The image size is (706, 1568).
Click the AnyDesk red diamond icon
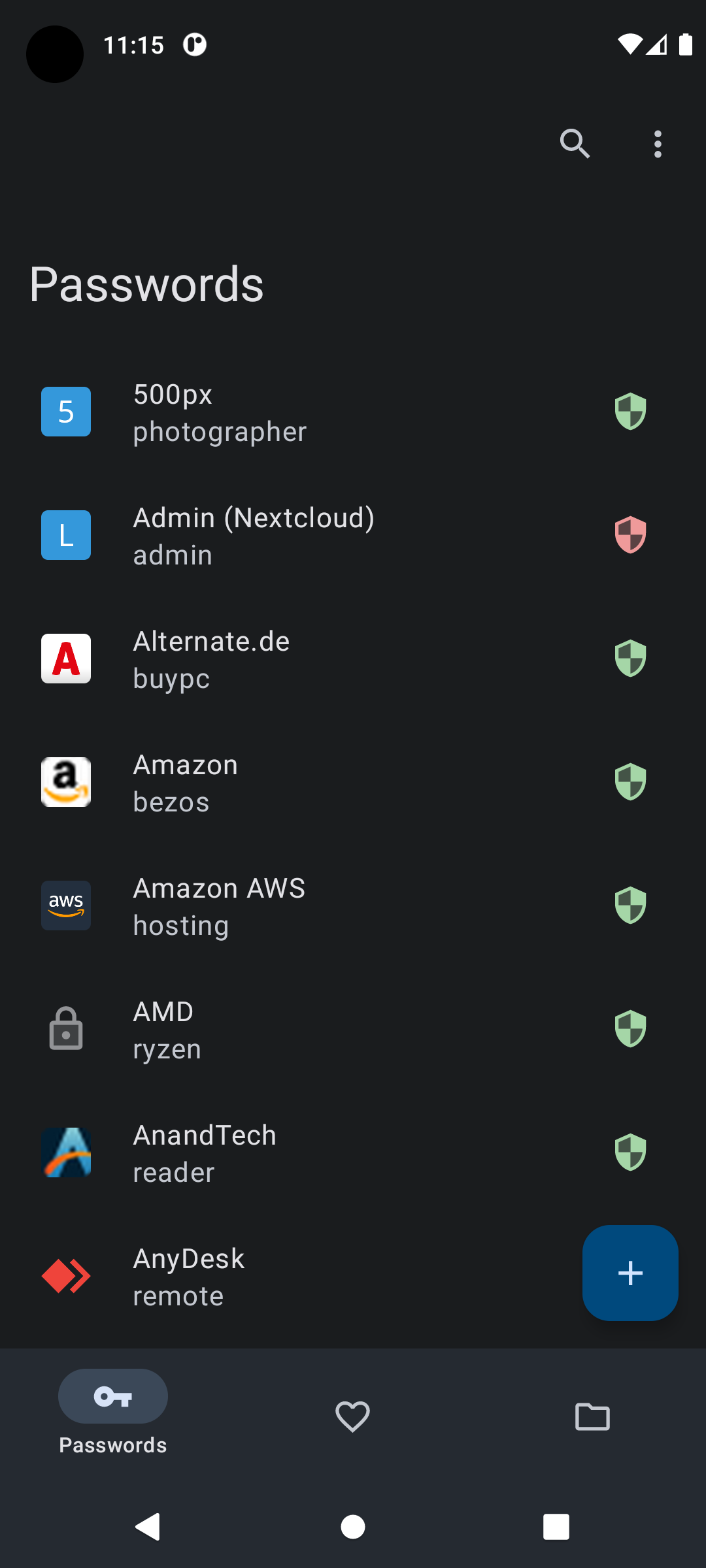(65, 1276)
